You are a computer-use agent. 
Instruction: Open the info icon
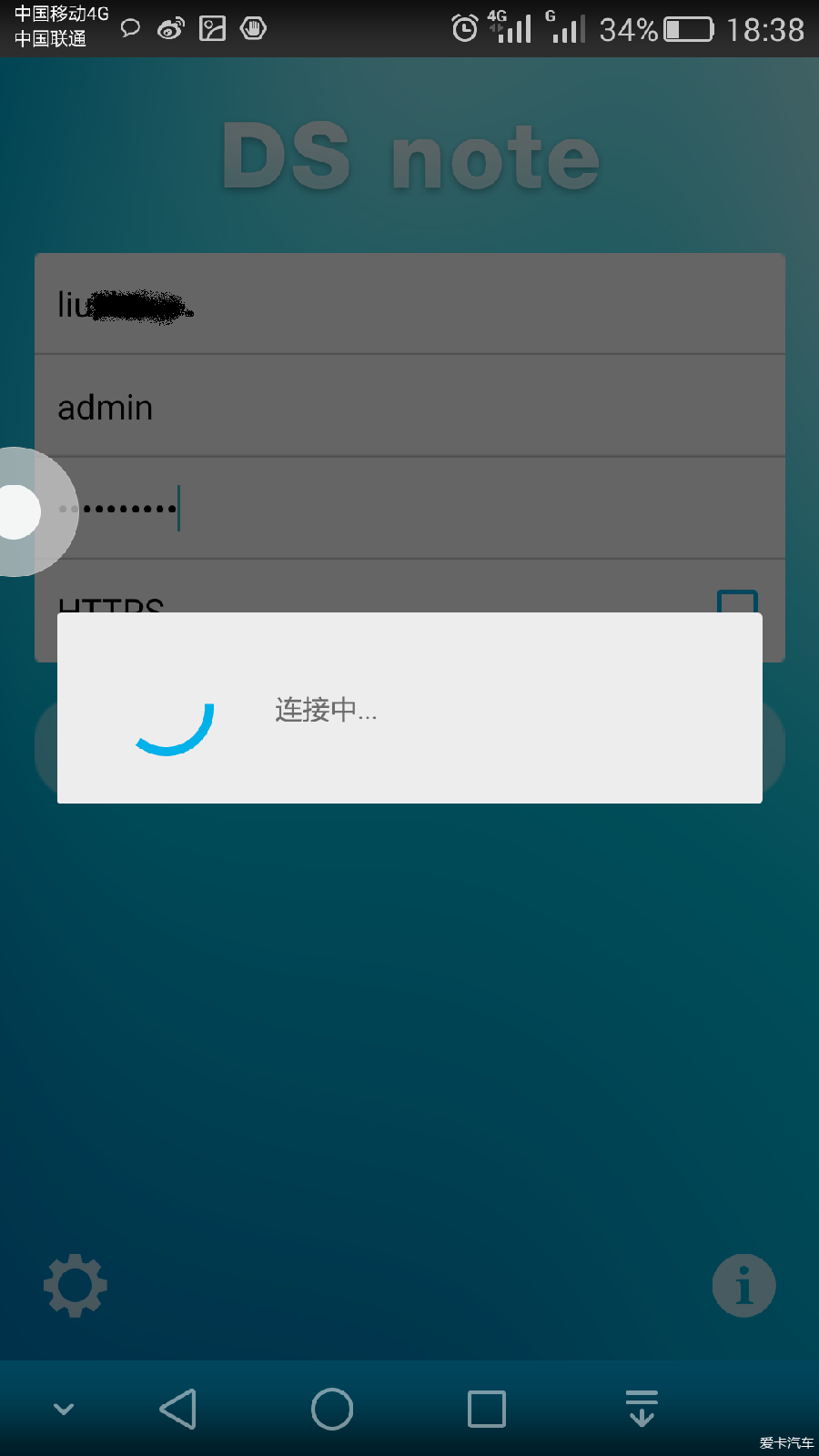743,1286
